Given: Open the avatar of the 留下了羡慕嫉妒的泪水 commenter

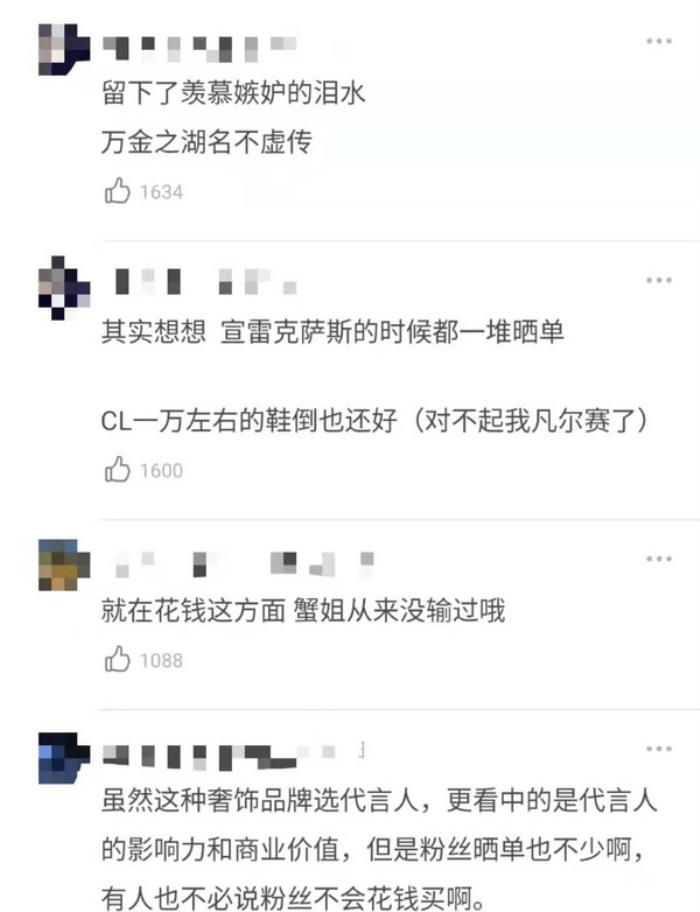Looking at the screenshot, I should (x=64, y=48).
